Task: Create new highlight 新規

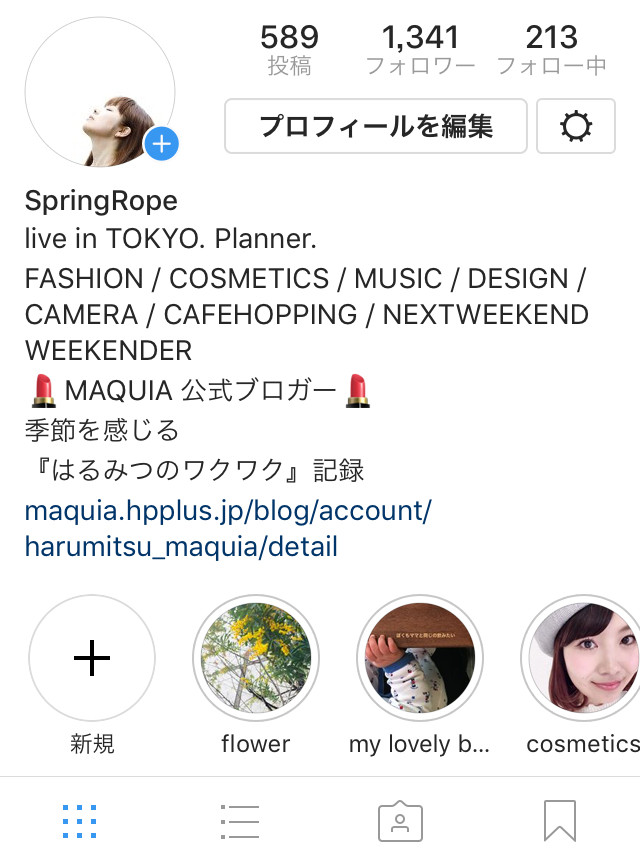Action: pyautogui.click(x=92, y=658)
